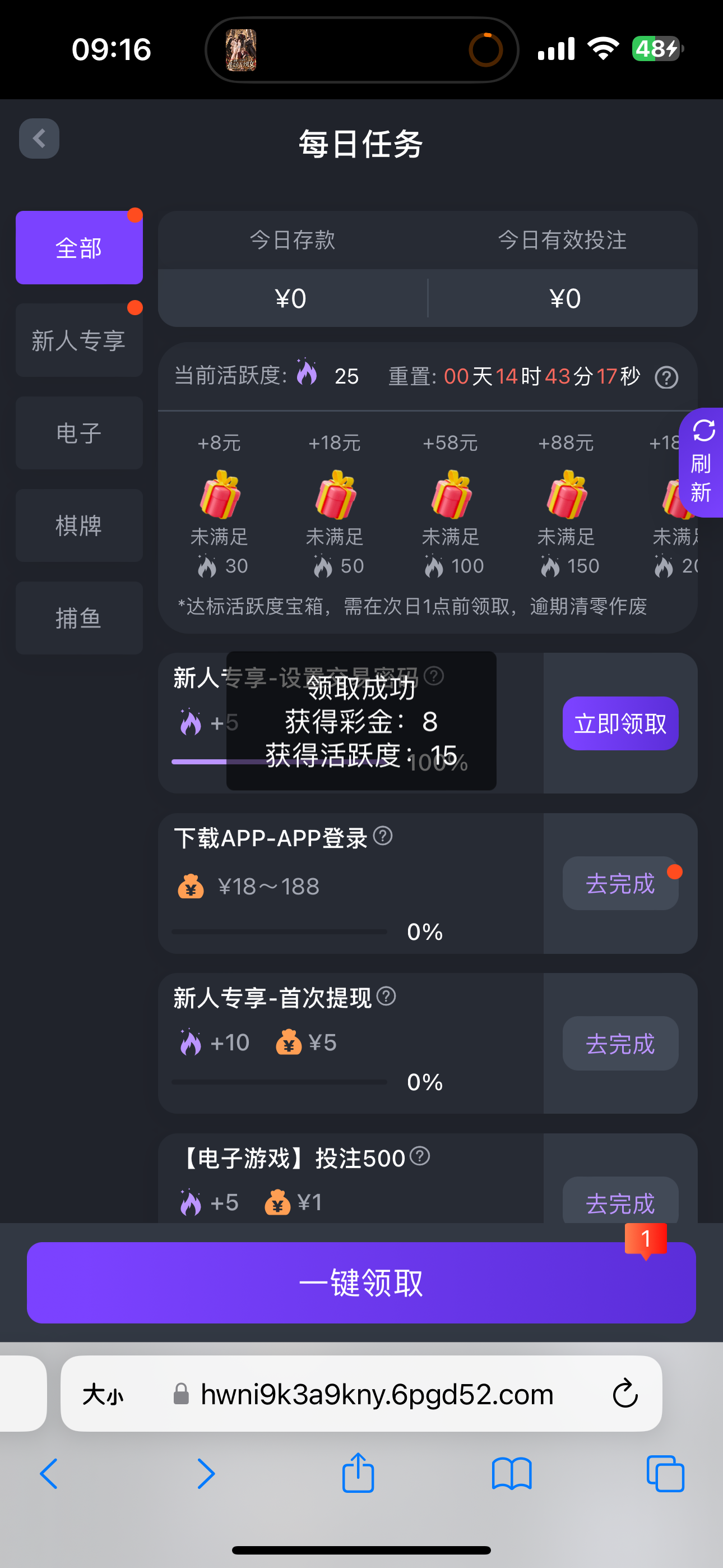This screenshot has height=1568, width=723.
Task: Show info for 【电子游戏】投注500 task
Action: pyautogui.click(x=420, y=1155)
